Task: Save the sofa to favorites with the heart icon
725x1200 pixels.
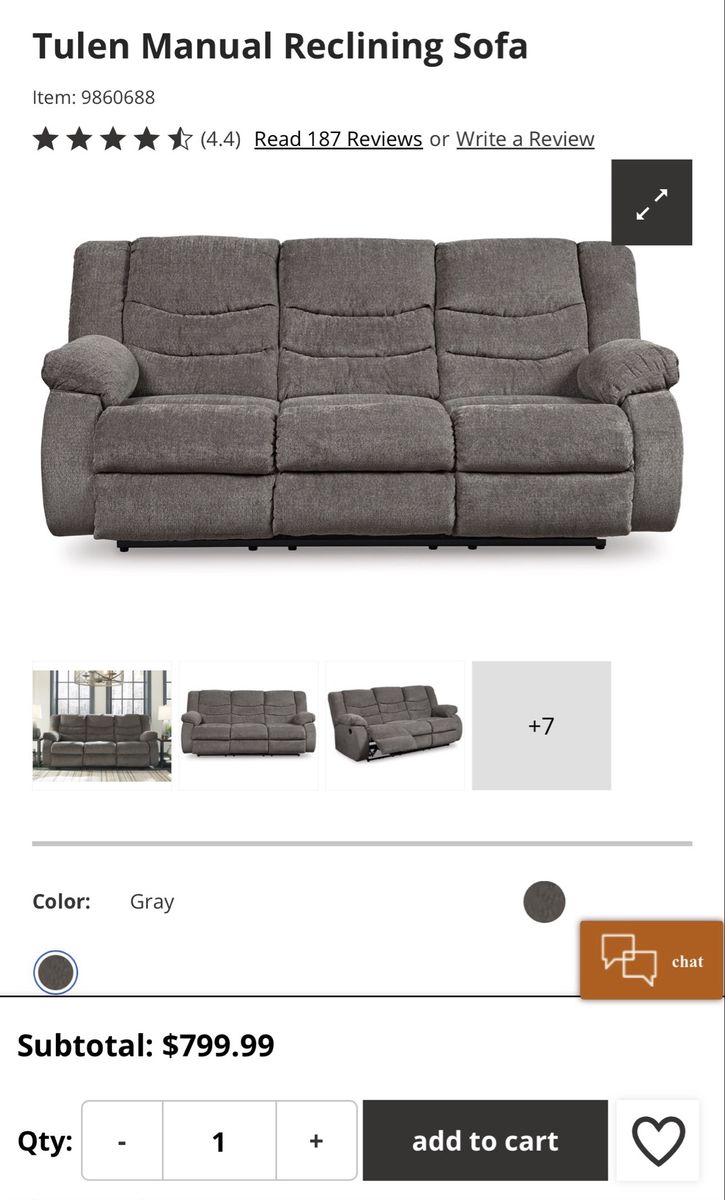Action: (x=659, y=1141)
